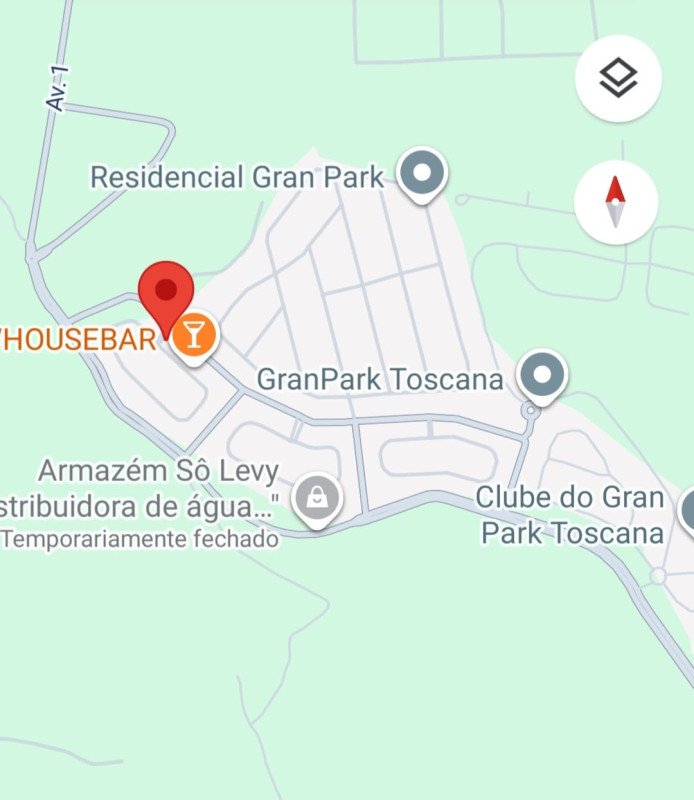
Task: Open the Residencial Gran Park place marker
Action: (x=422, y=175)
